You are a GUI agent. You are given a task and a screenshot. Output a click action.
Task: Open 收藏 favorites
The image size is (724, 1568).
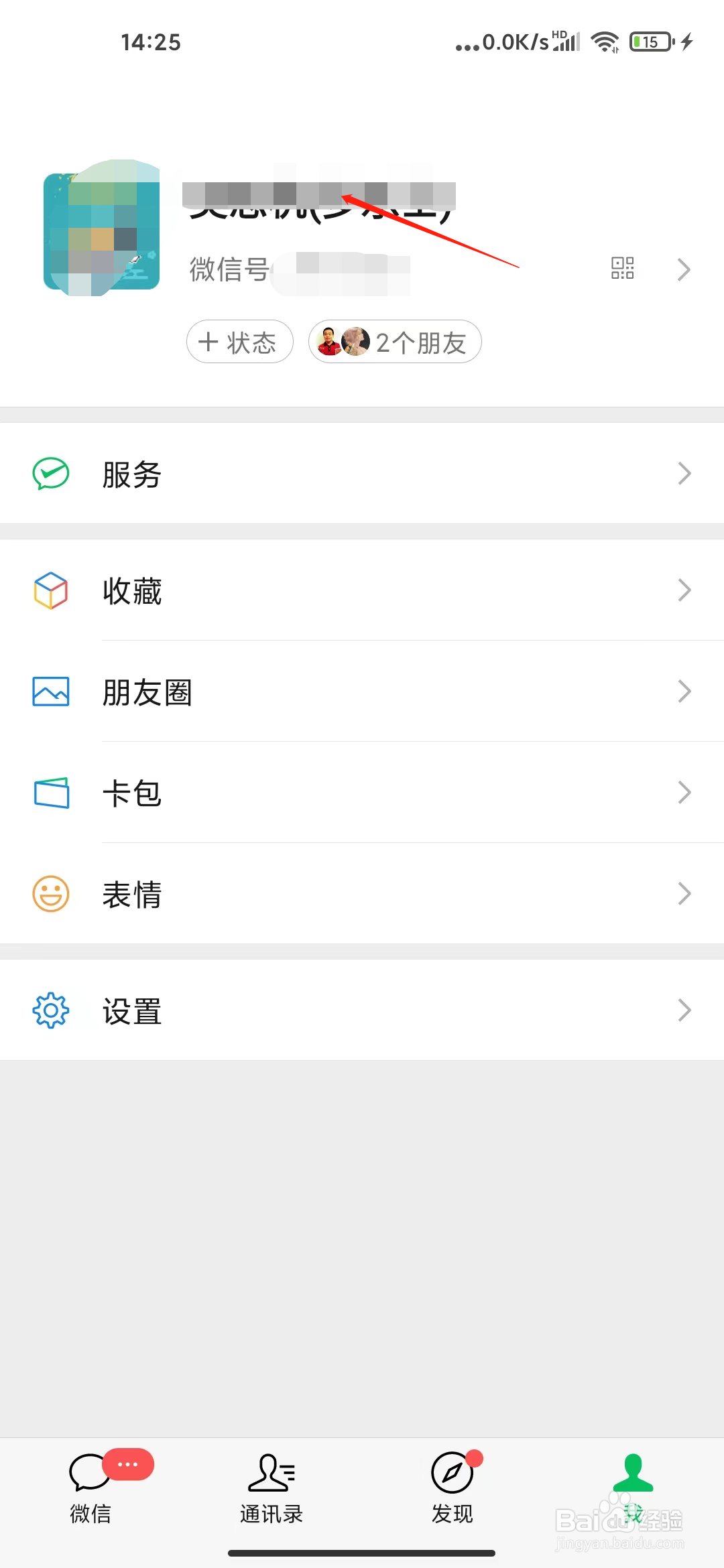click(x=362, y=590)
